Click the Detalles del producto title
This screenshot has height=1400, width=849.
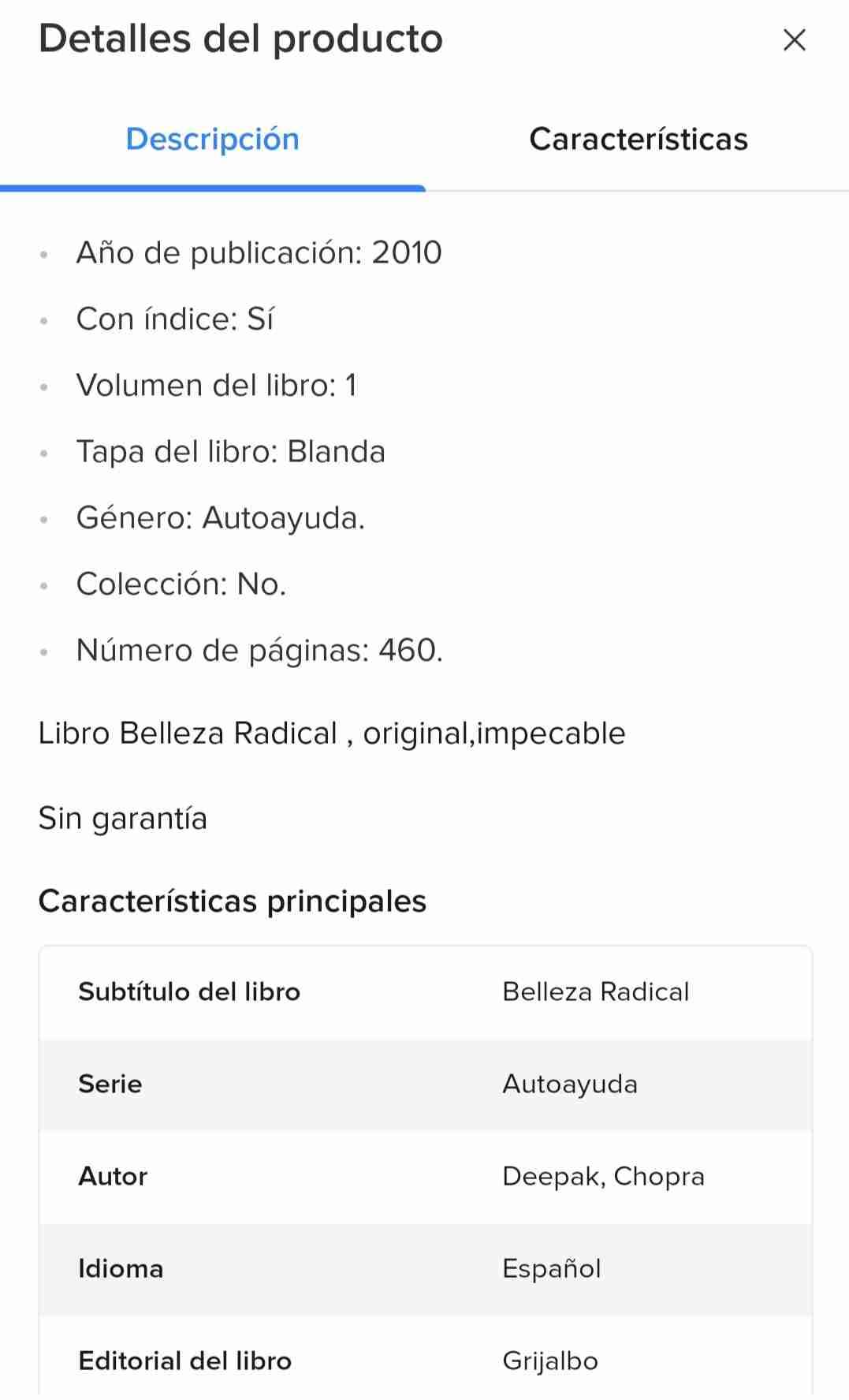pyautogui.click(x=240, y=38)
